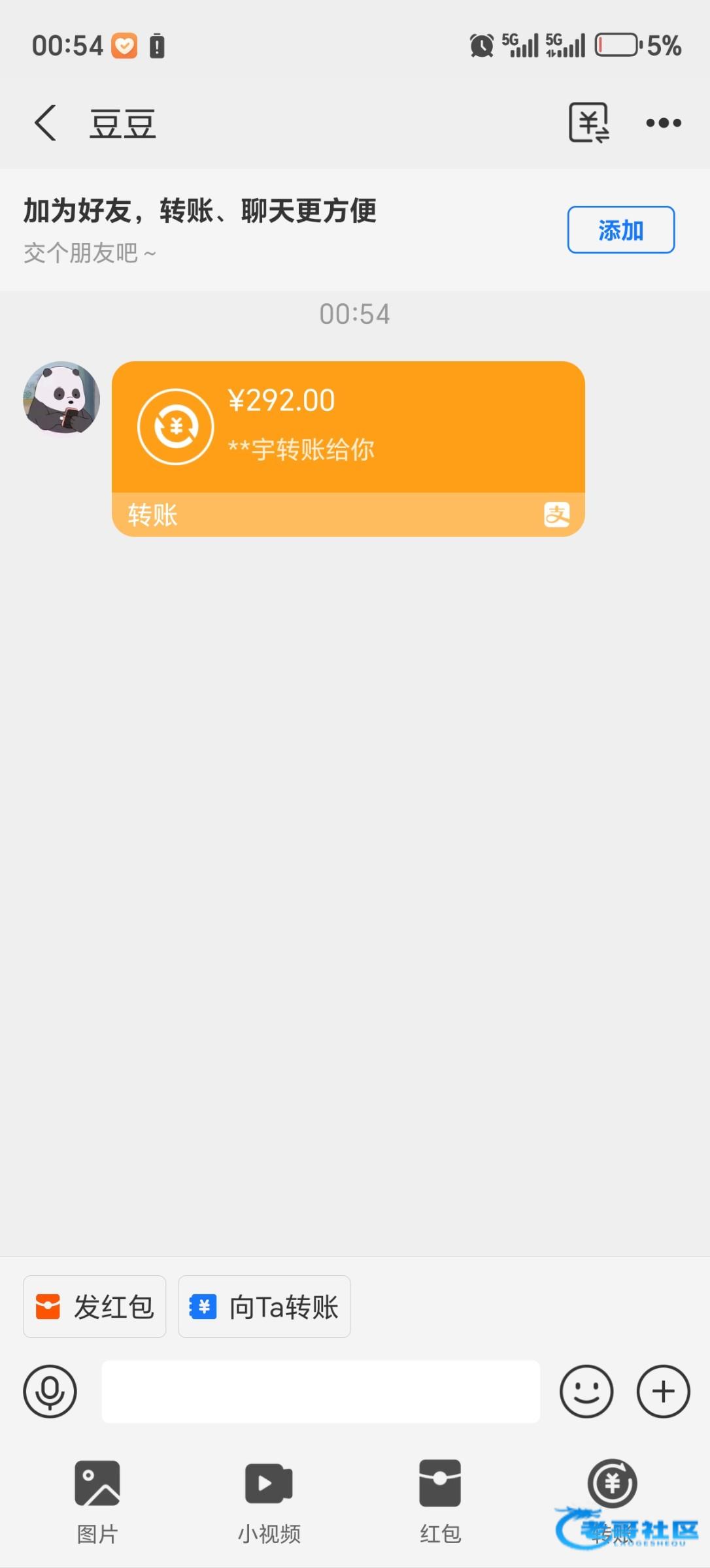Image resolution: width=710 pixels, height=1568 pixels.
Task: Open the ¥292.00 transfer message
Action: tap(348, 448)
